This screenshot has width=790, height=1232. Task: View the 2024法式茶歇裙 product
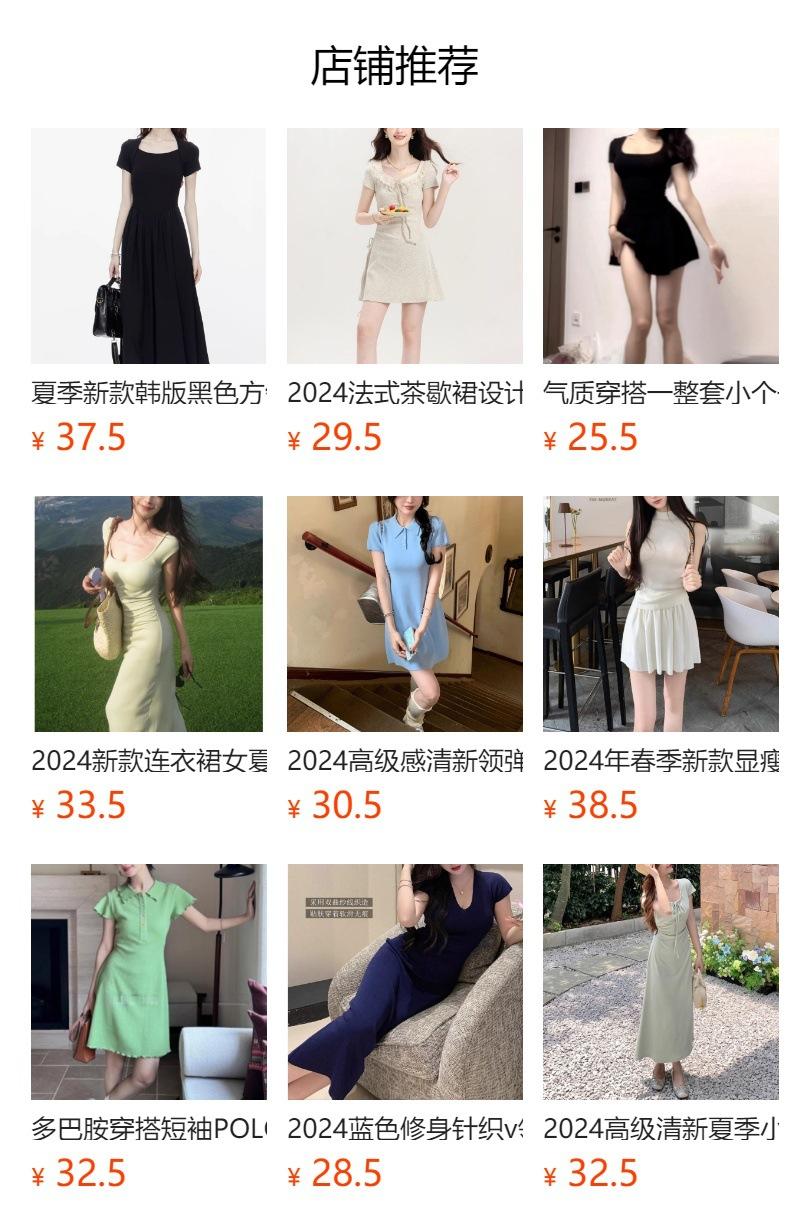[x=404, y=246]
